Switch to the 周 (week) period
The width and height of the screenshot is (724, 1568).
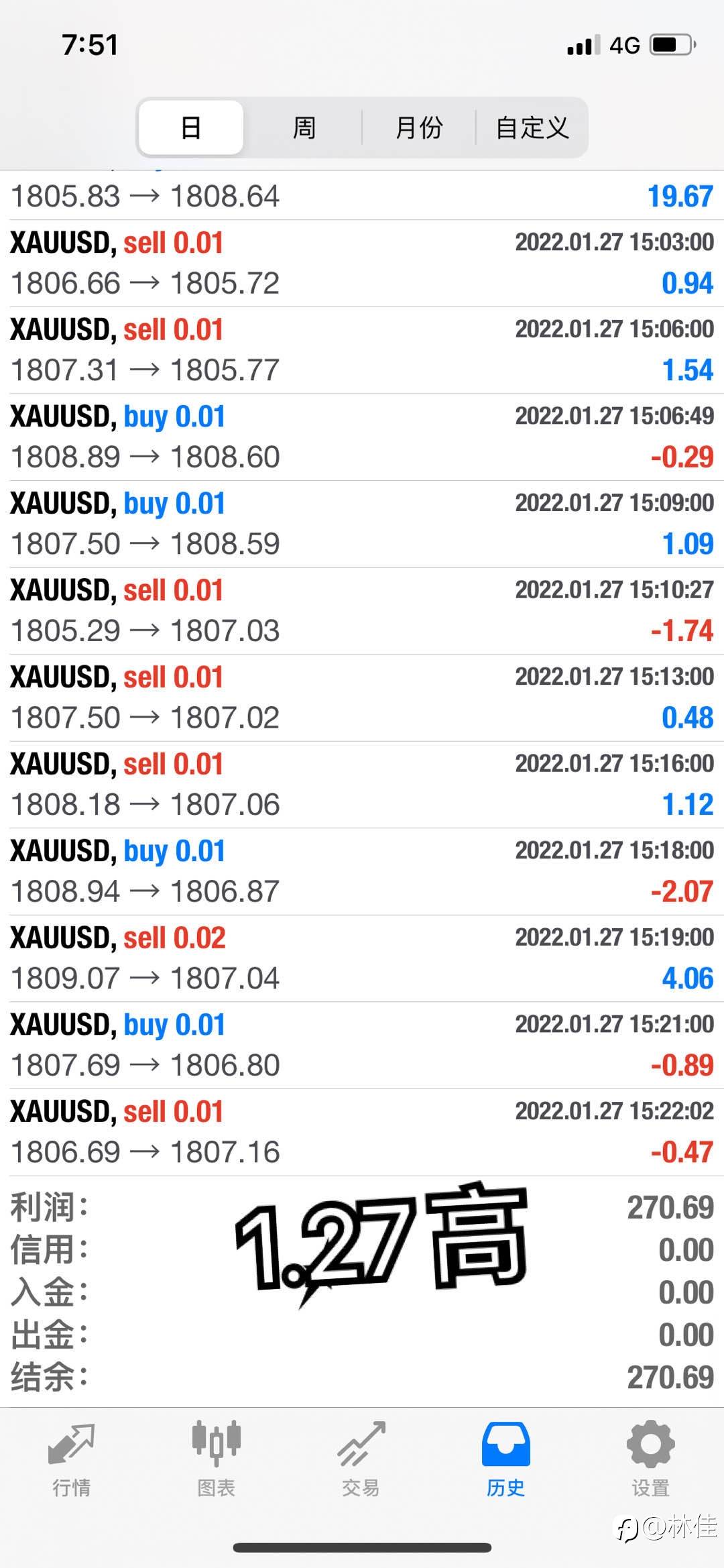304,127
